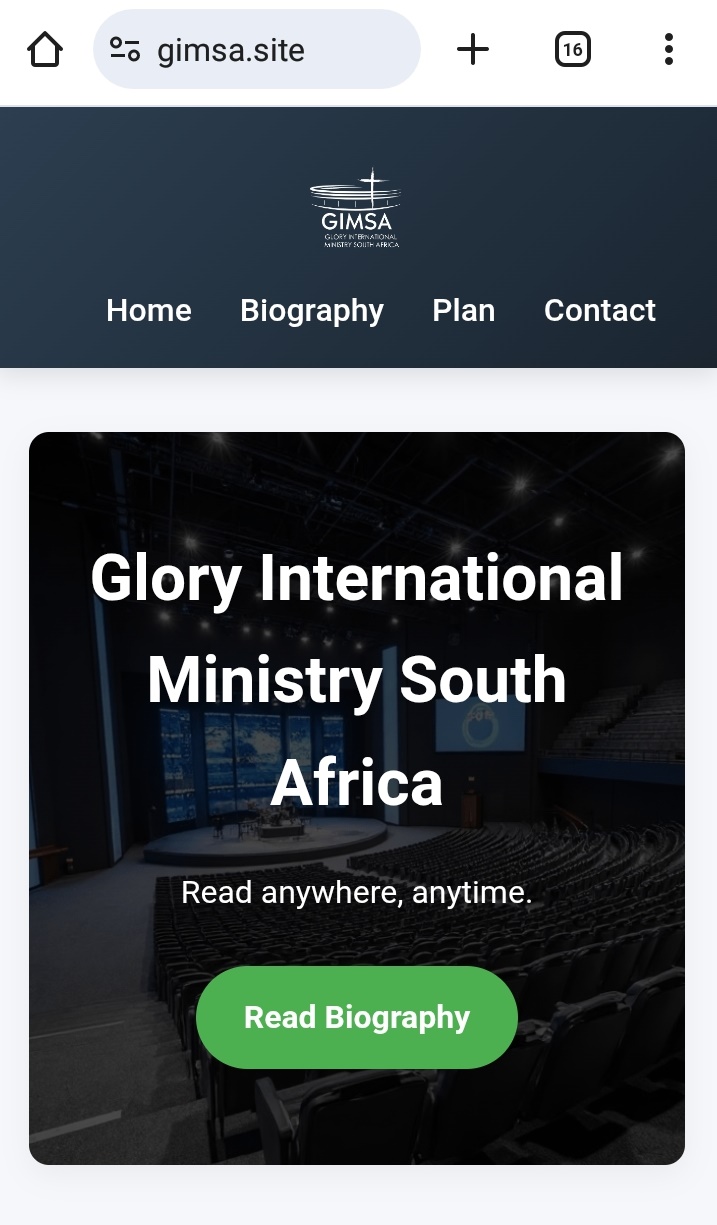Show the open tabs switcher
Viewport: 717px width, 1225px height.
pos(572,49)
